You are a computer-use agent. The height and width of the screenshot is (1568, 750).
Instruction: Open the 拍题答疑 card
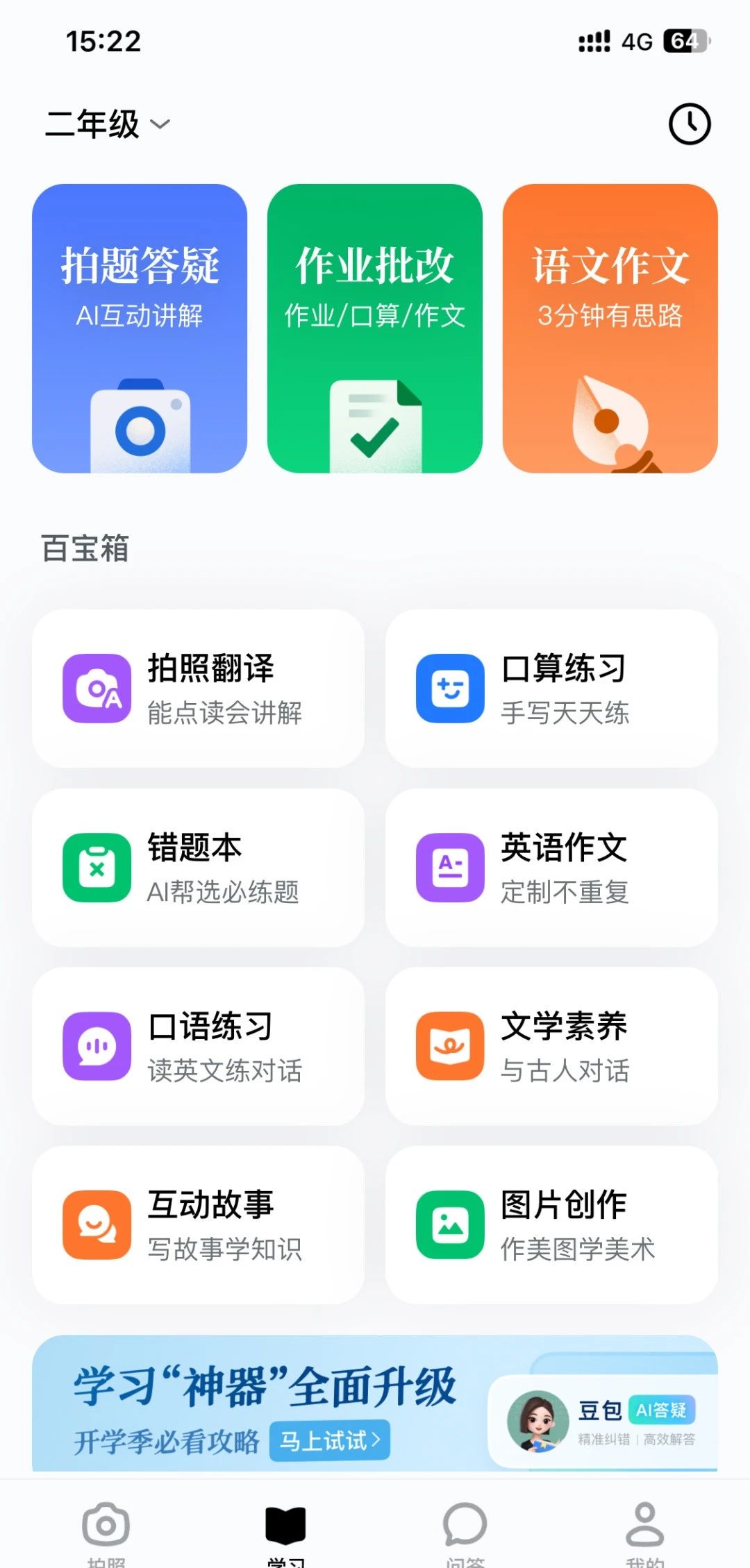[x=140, y=328]
